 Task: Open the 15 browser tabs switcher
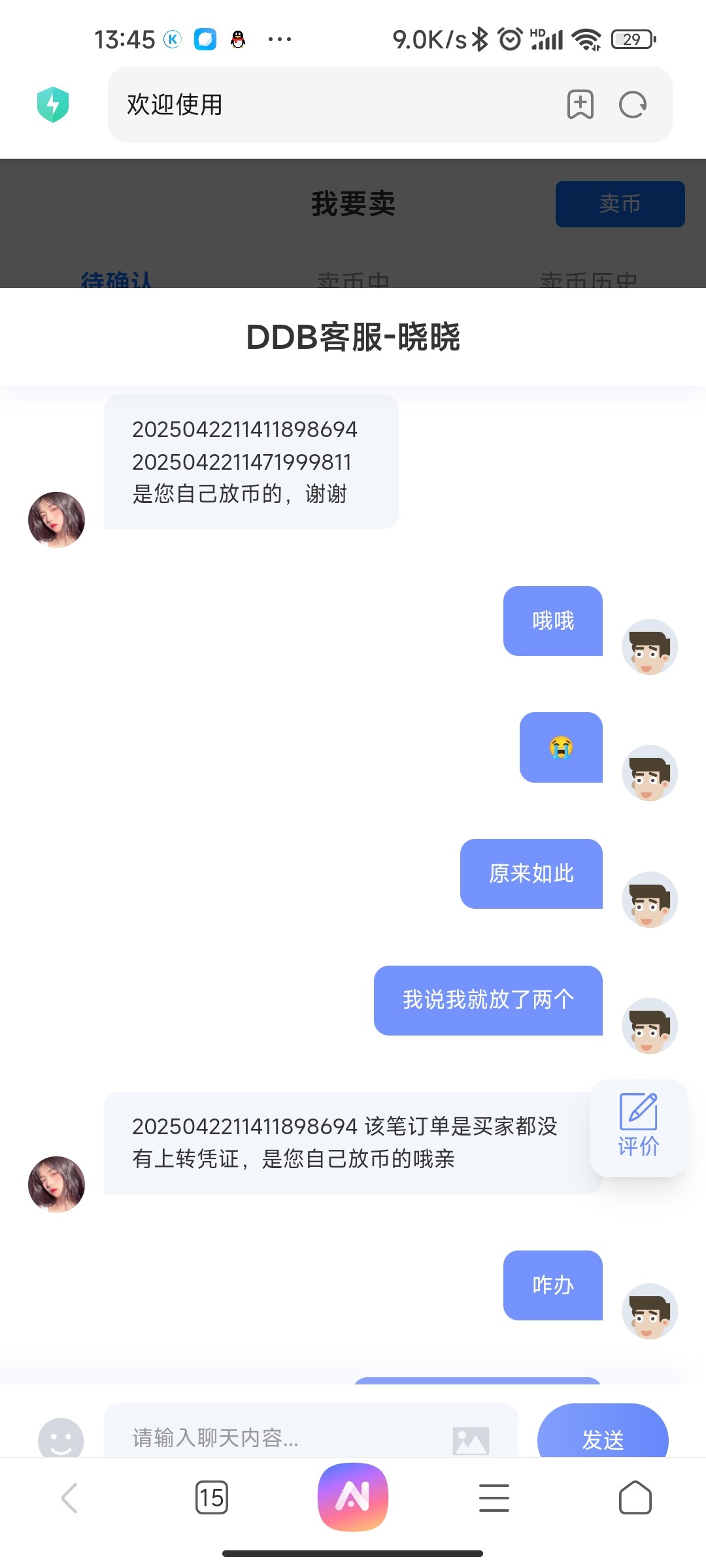pos(212,1497)
